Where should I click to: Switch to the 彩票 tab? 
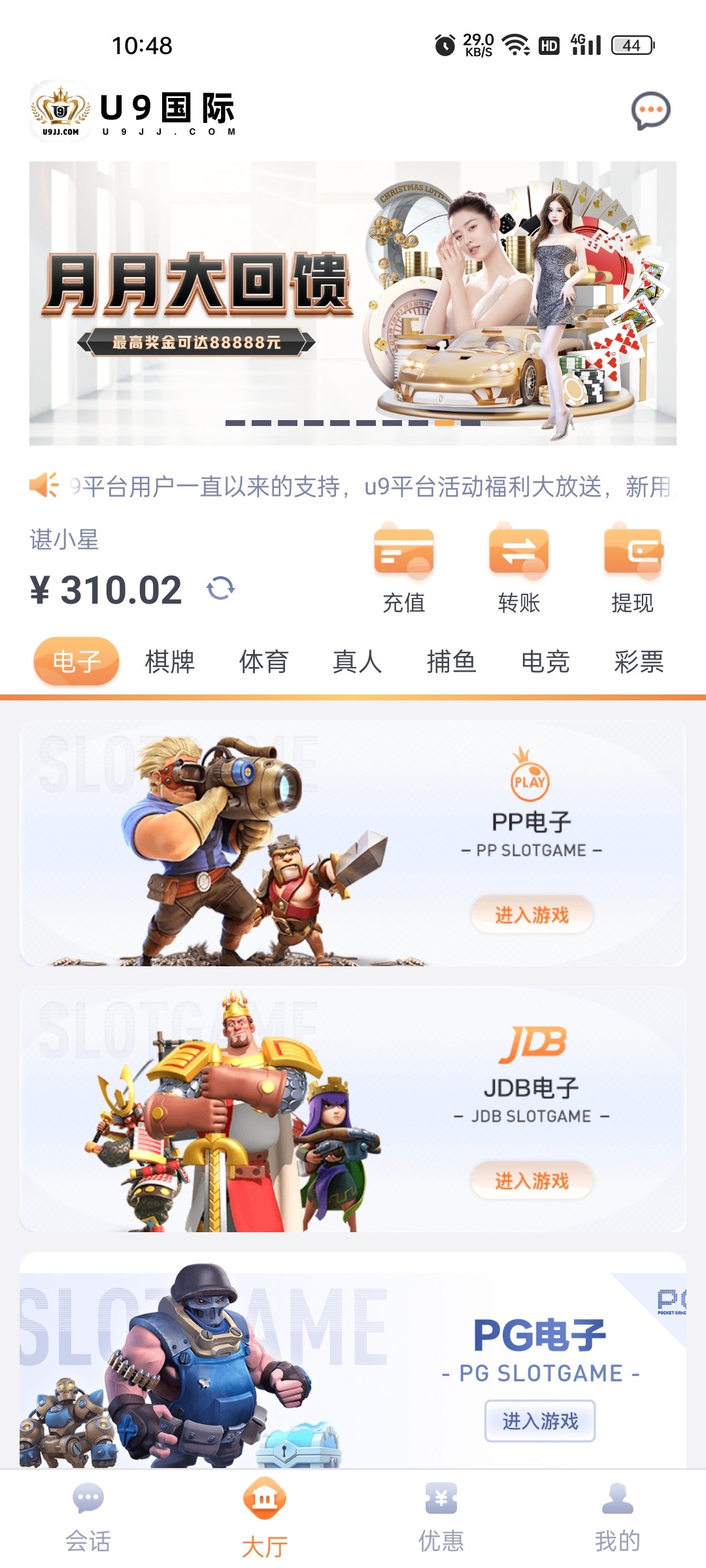point(639,661)
